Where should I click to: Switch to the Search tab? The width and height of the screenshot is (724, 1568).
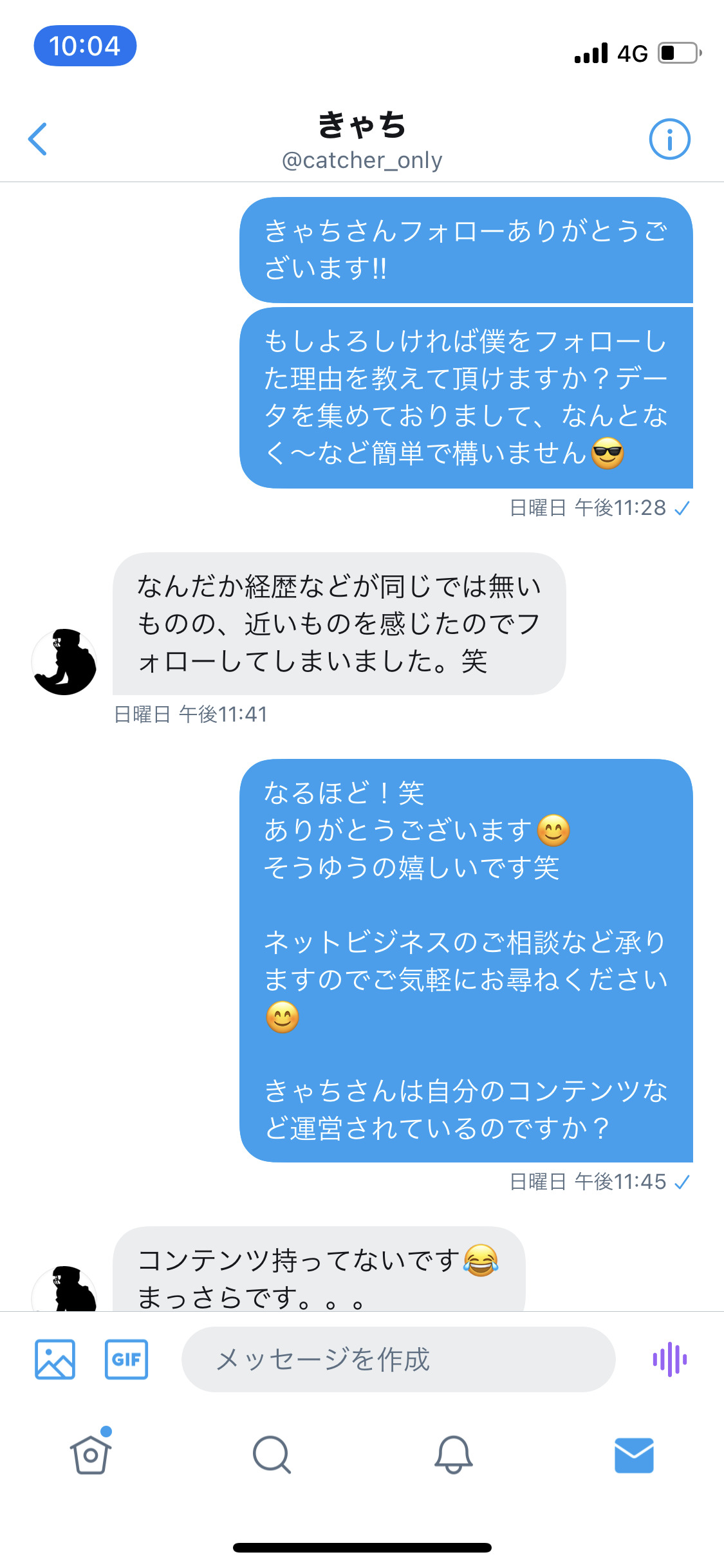coord(272,1455)
